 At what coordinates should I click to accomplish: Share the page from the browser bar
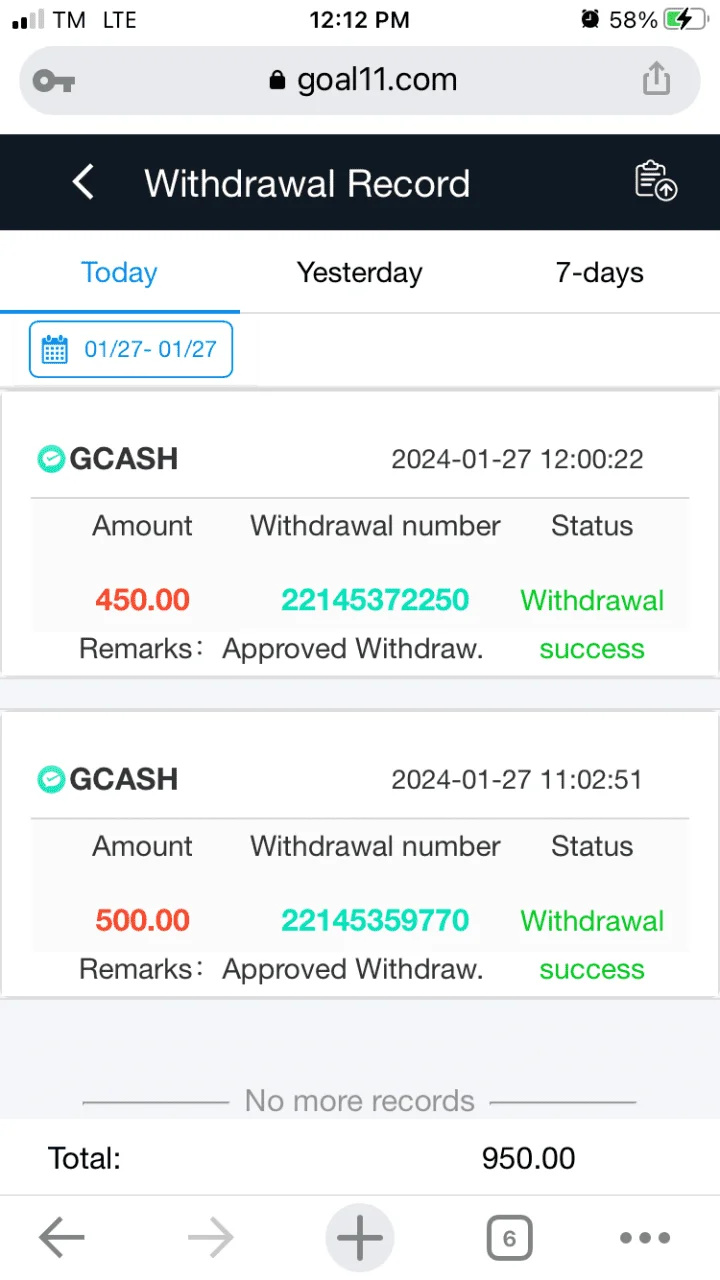tap(656, 79)
